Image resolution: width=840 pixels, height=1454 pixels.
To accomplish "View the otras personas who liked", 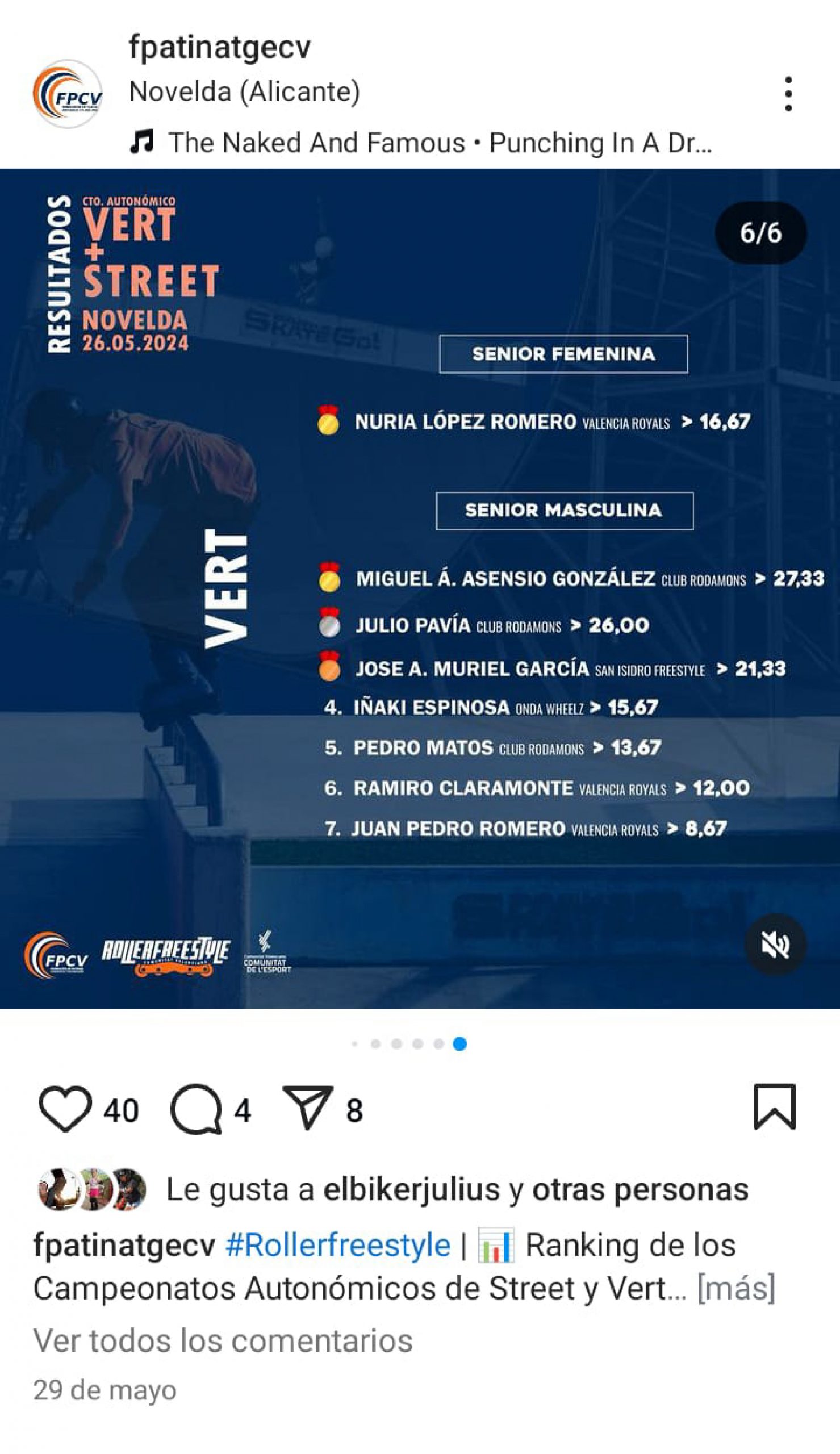I will (640, 1190).
